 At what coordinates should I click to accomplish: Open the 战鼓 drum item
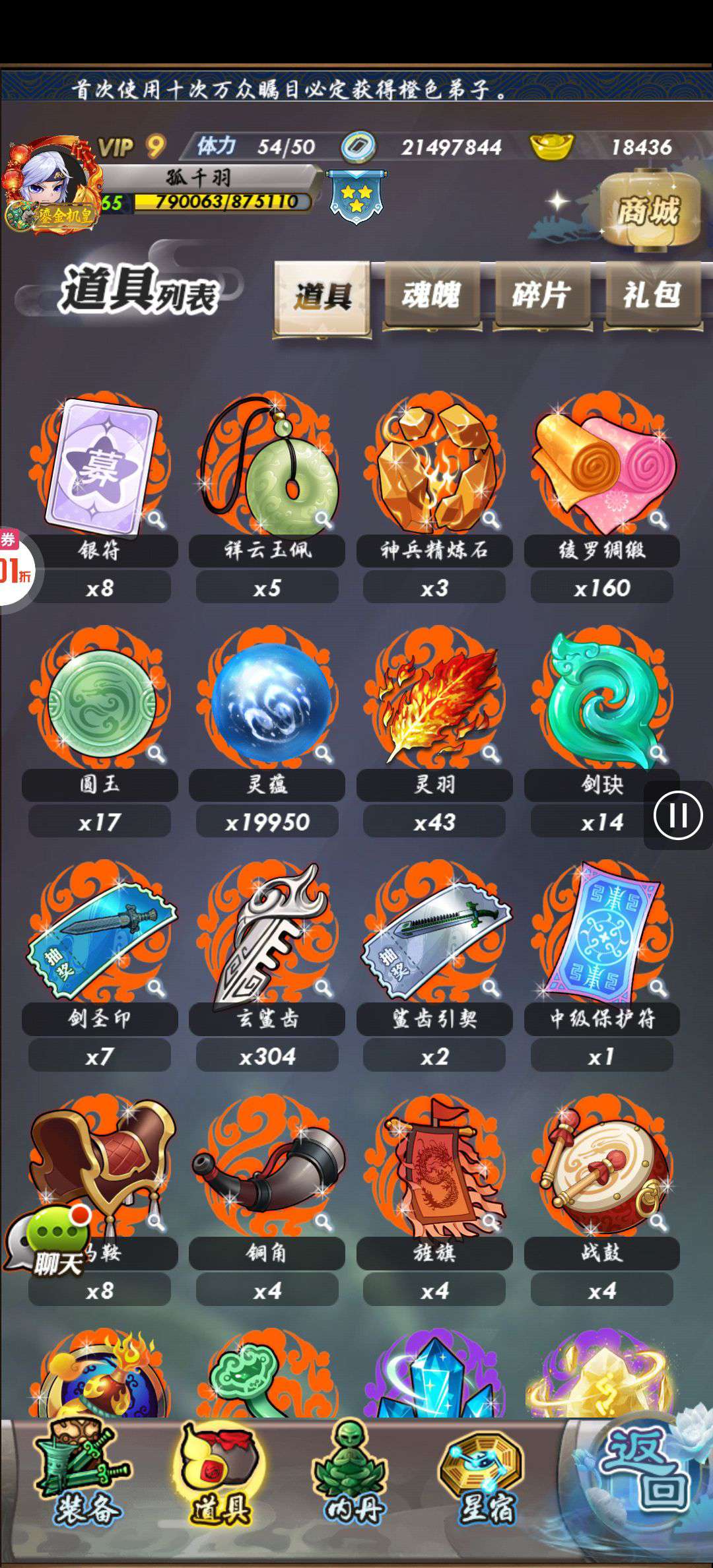tap(602, 1167)
